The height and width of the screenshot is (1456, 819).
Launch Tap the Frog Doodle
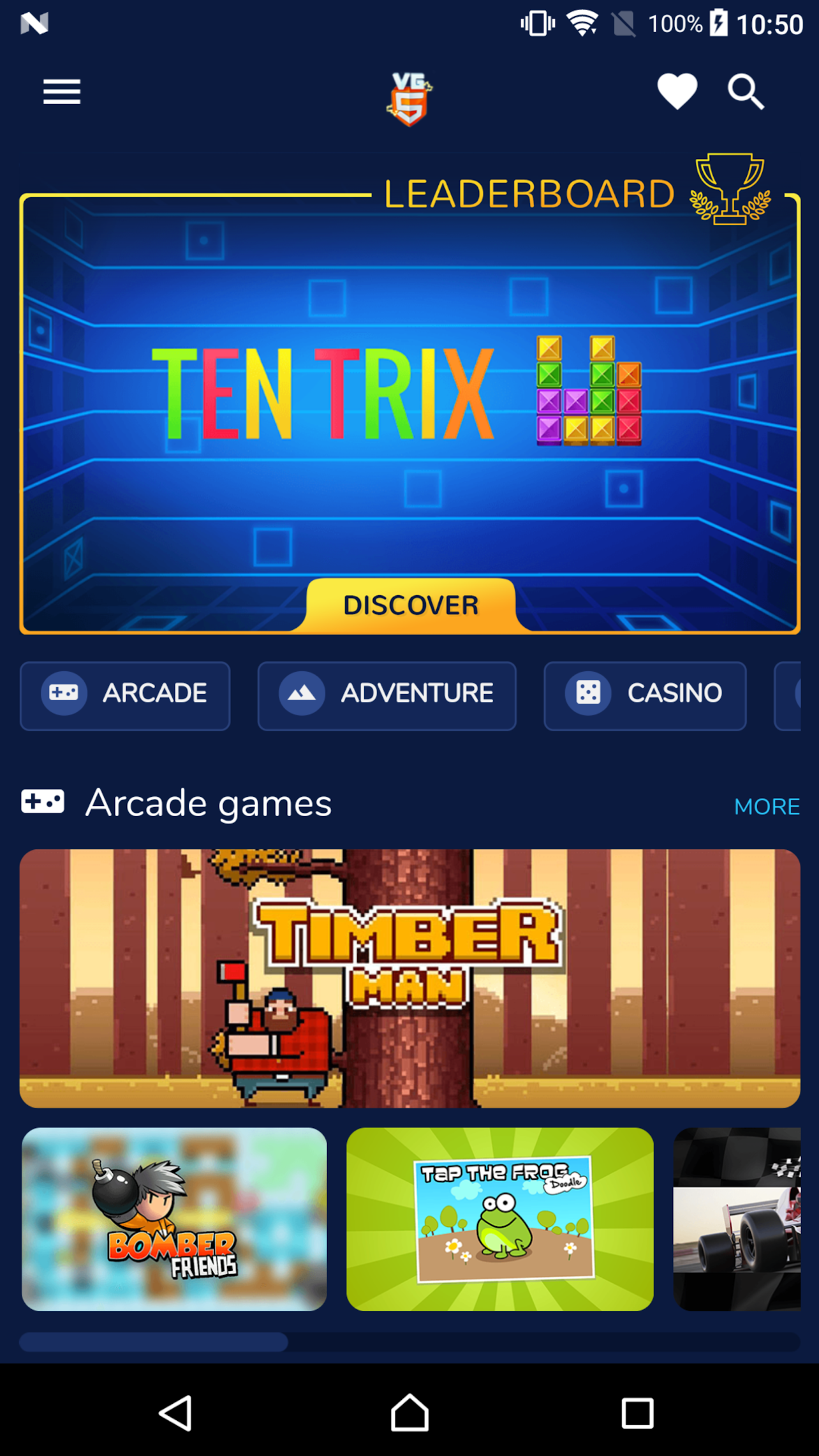tap(500, 1219)
